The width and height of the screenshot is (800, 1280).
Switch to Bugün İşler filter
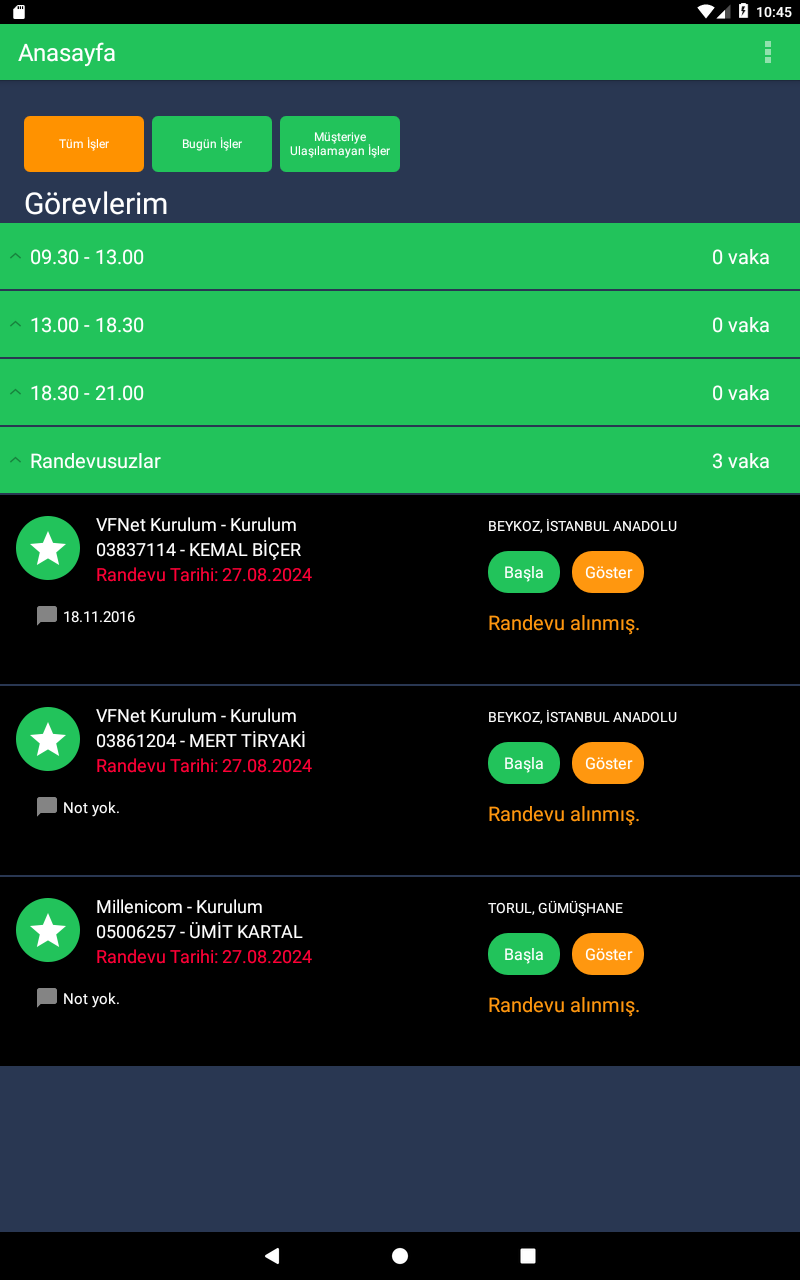(x=212, y=144)
